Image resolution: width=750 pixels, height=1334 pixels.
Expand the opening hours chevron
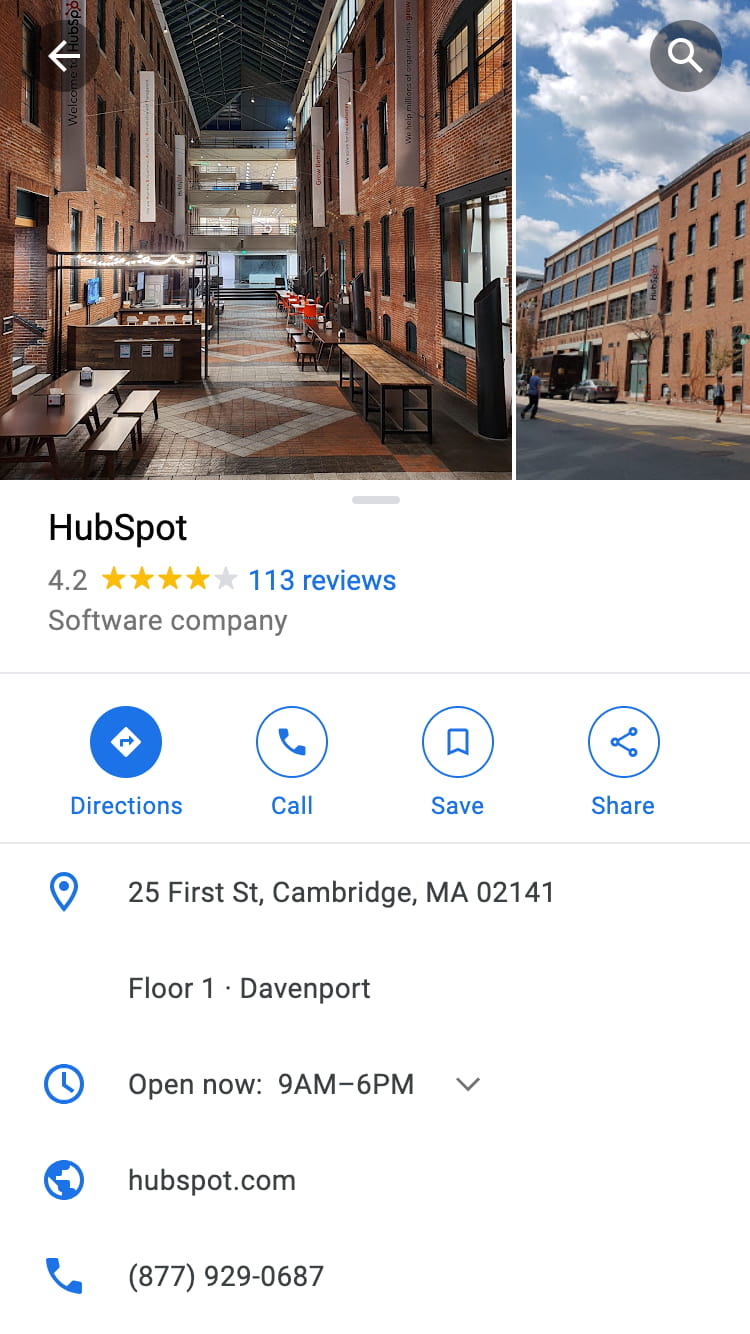(x=468, y=1084)
